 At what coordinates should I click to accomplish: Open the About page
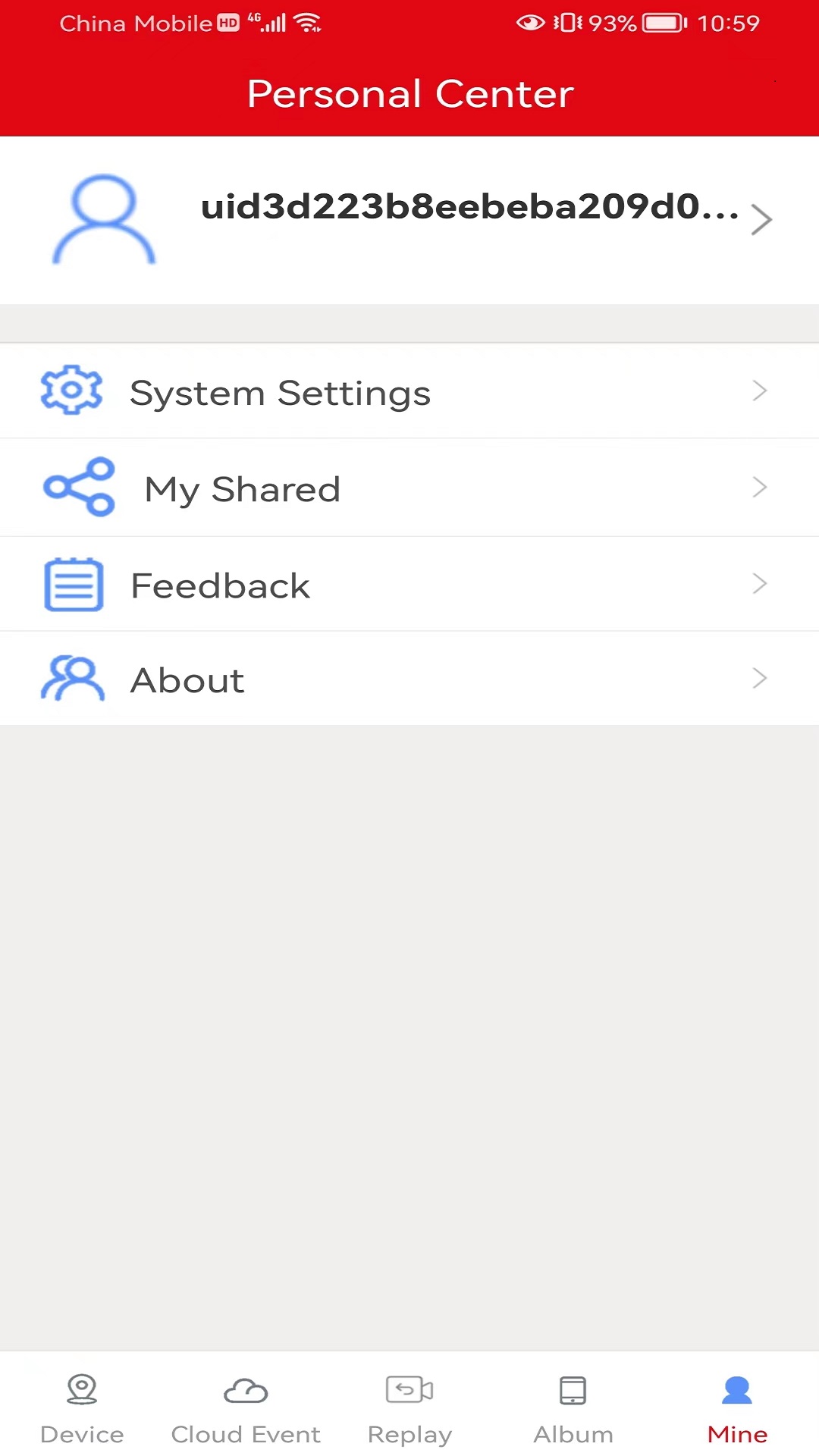[409, 679]
